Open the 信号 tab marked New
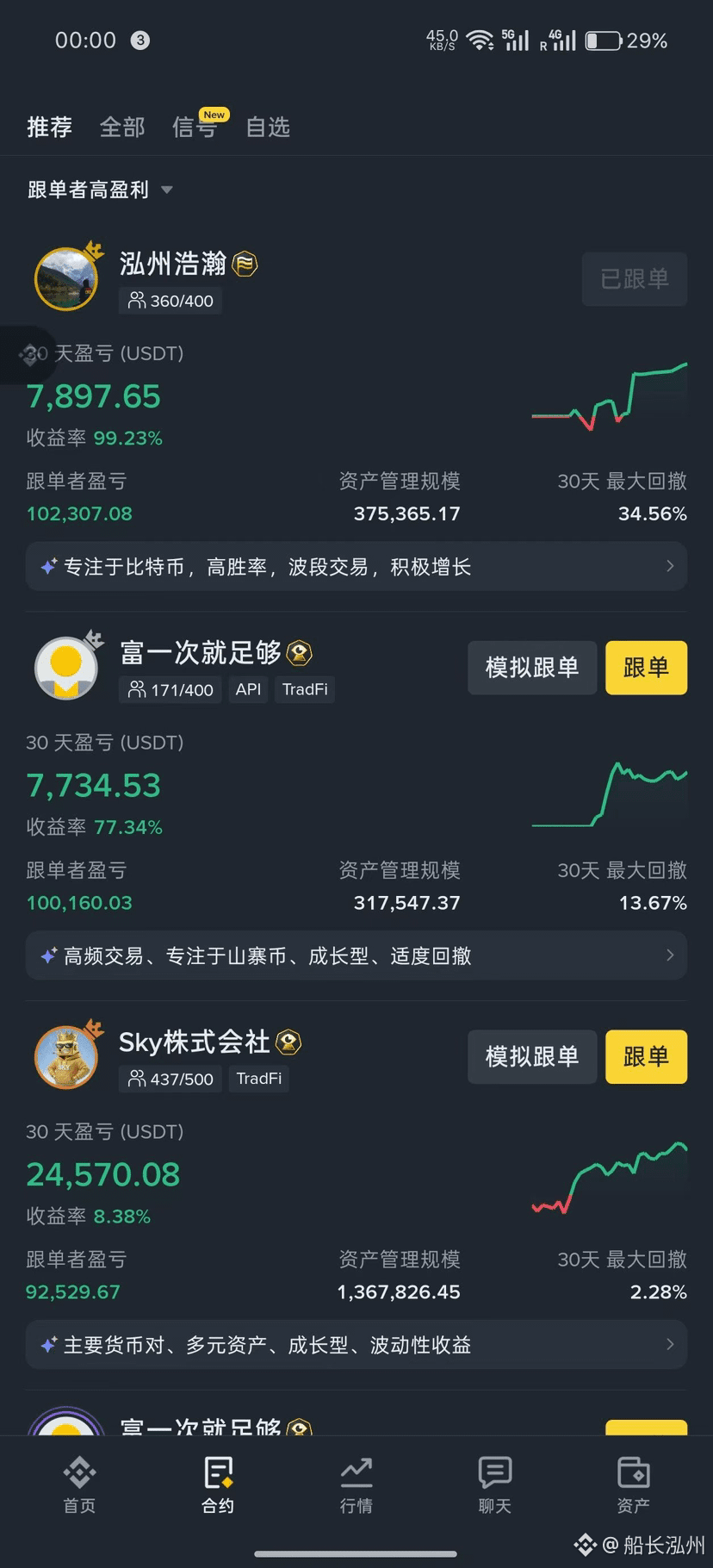713x1568 pixels. click(x=195, y=128)
